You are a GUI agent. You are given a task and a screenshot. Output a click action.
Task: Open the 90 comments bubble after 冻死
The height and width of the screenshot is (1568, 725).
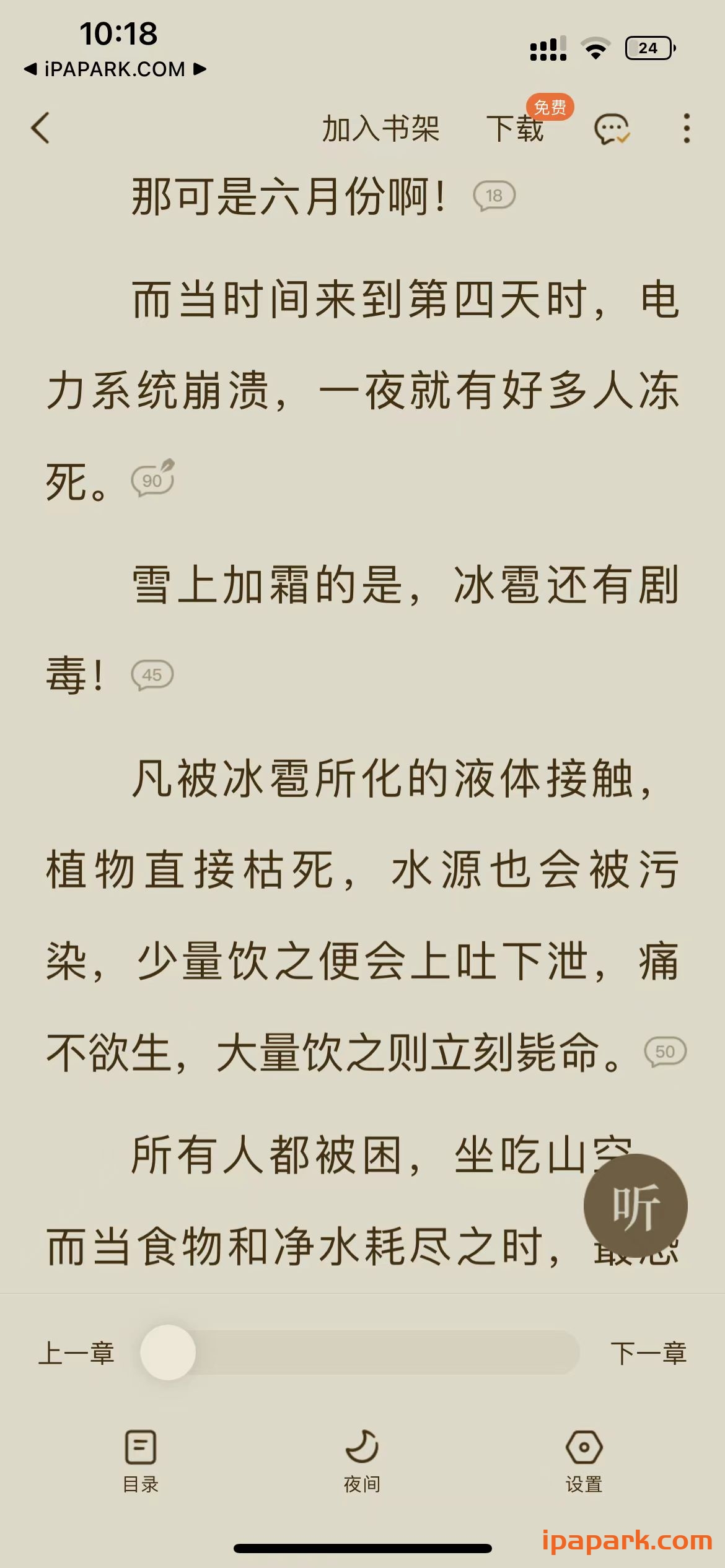click(x=152, y=479)
